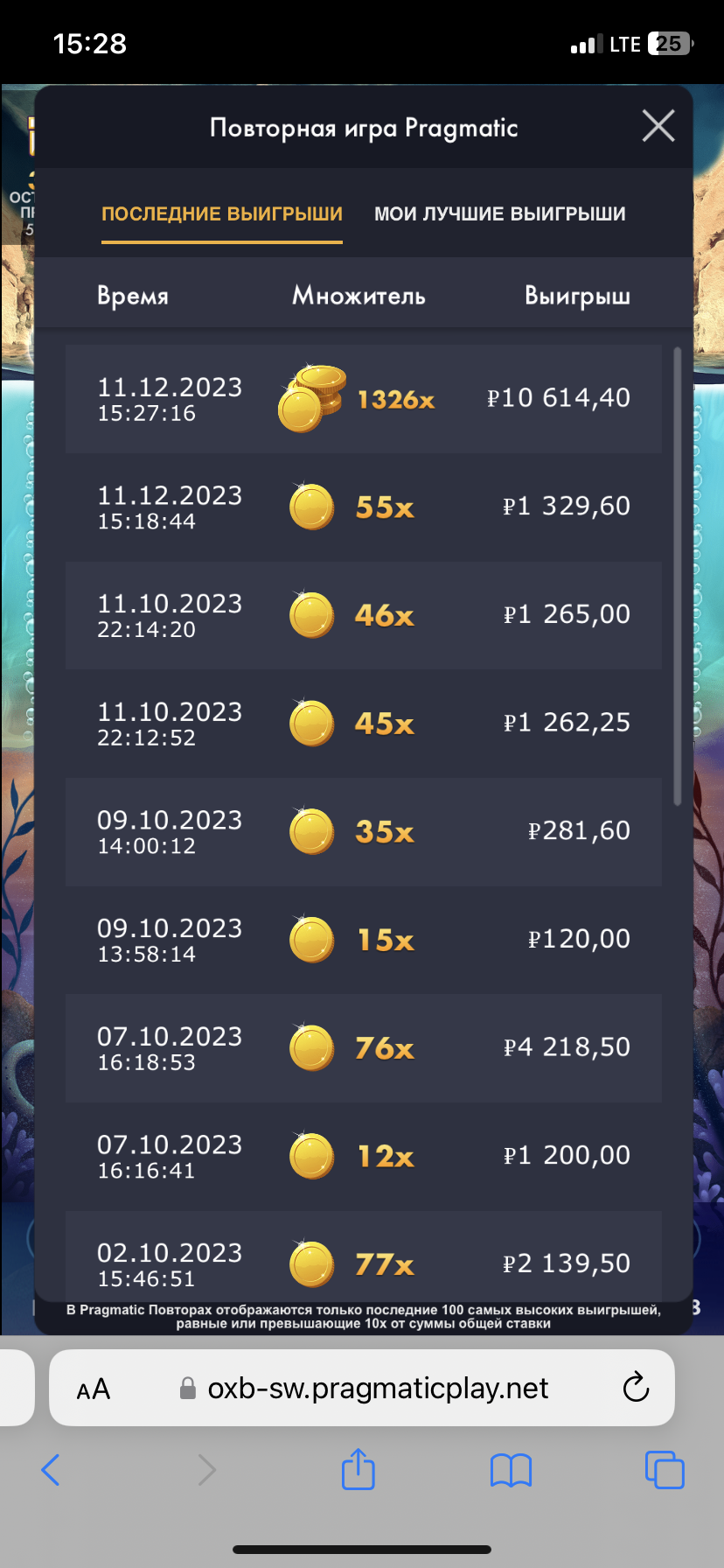Go back in Safari
Image resolution: width=724 pixels, height=1568 pixels.
click(51, 1470)
